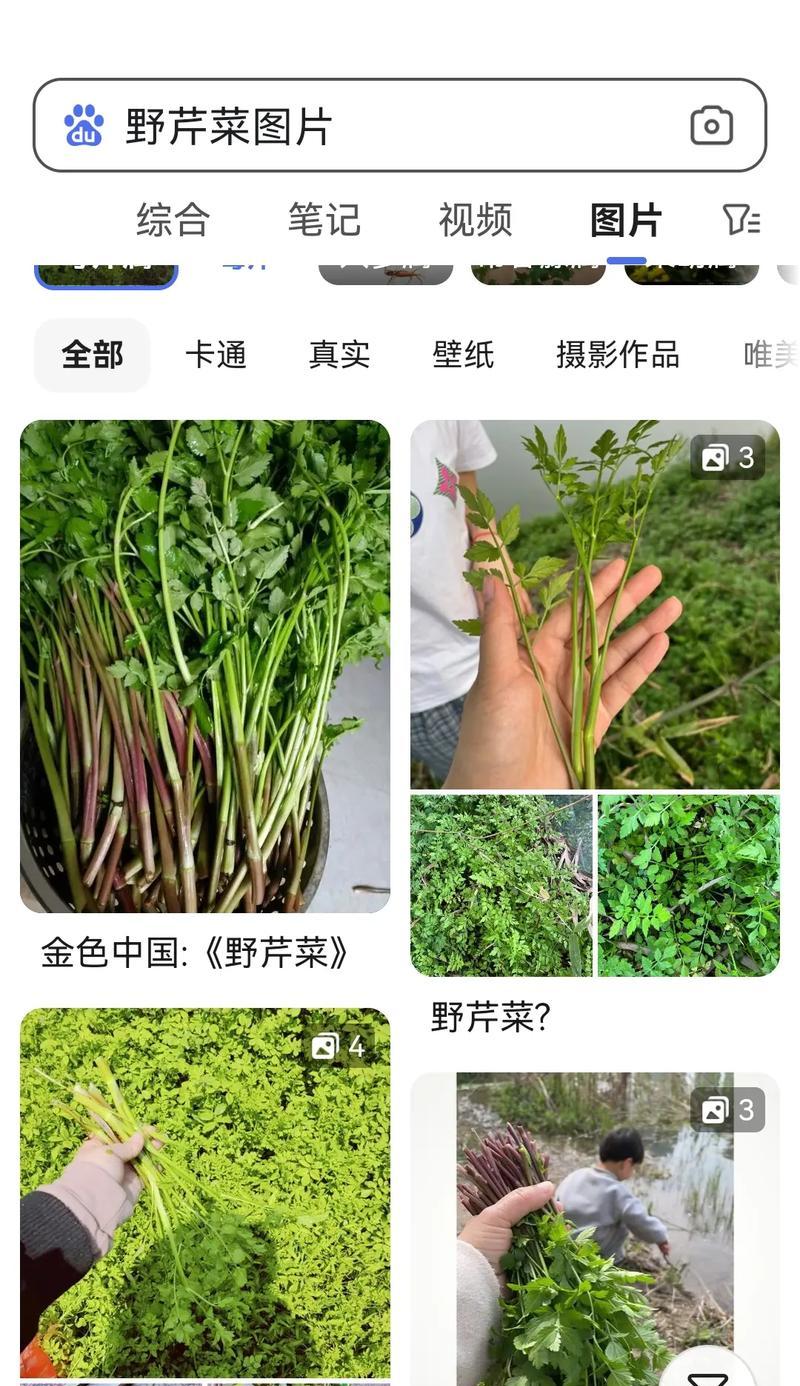The height and width of the screenshot is (1386, 800).
Task: Select the 全部 filter chip
Action: click(x=92, y=355)
